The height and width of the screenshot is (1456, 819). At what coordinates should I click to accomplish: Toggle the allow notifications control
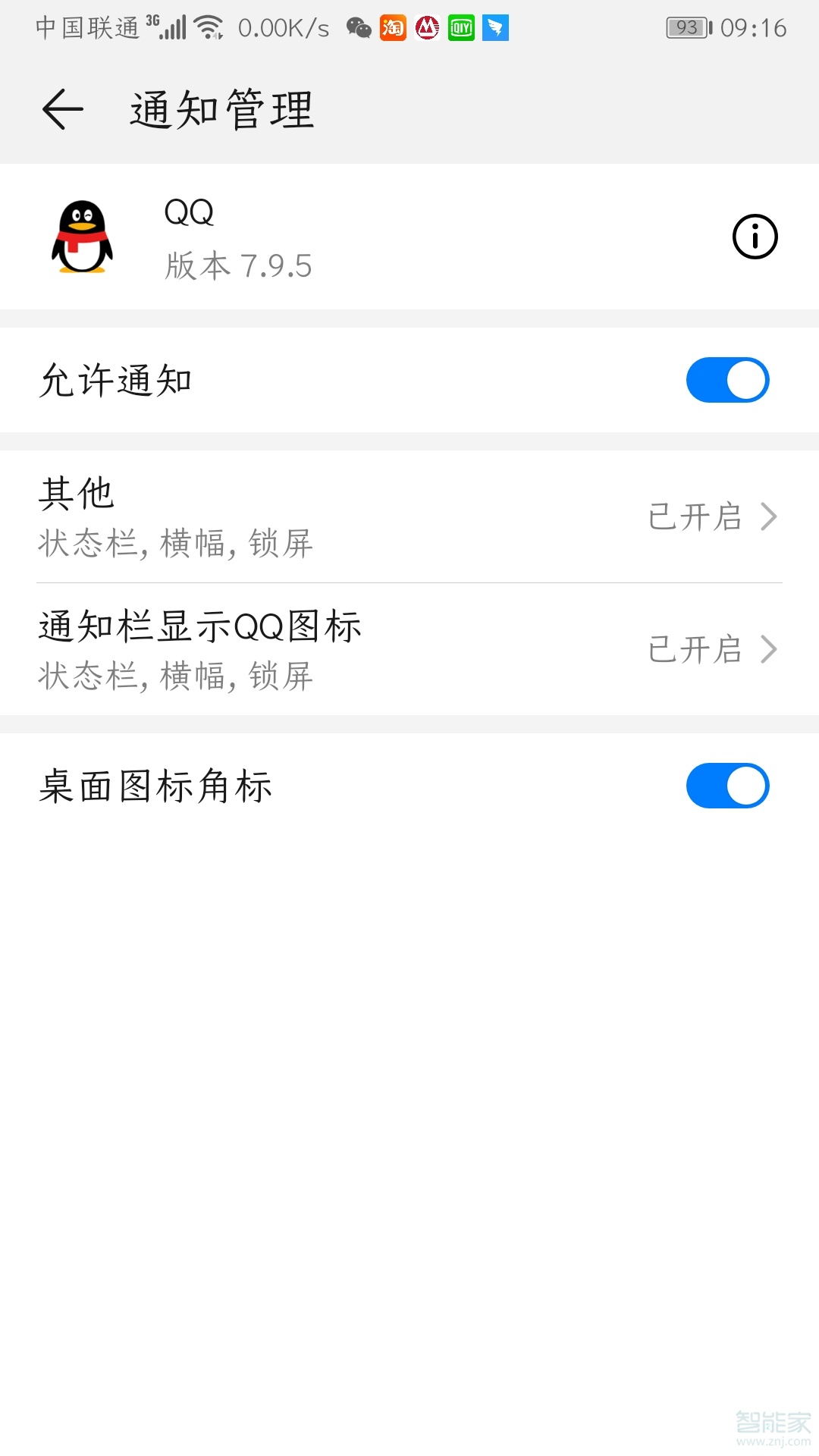[729, 379]
